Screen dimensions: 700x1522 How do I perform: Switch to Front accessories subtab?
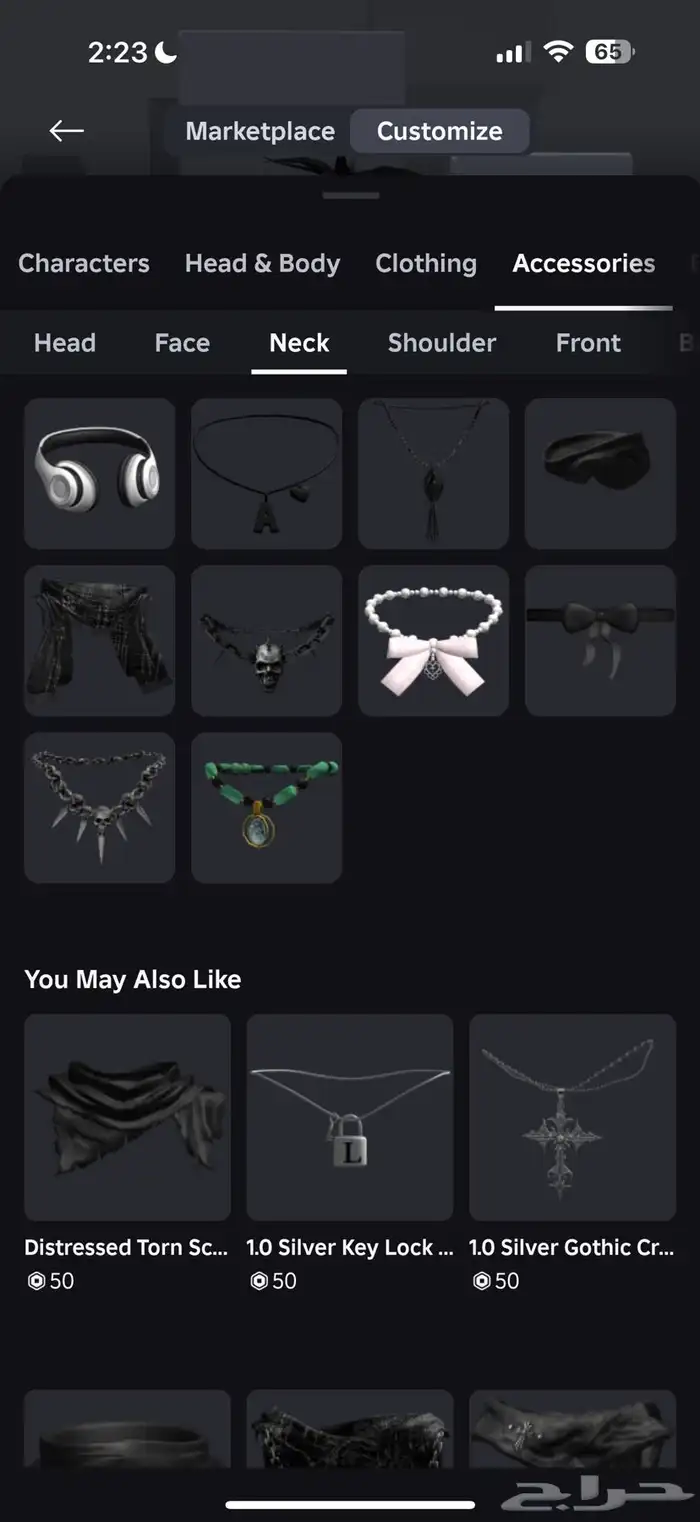[x=588, y=343]
